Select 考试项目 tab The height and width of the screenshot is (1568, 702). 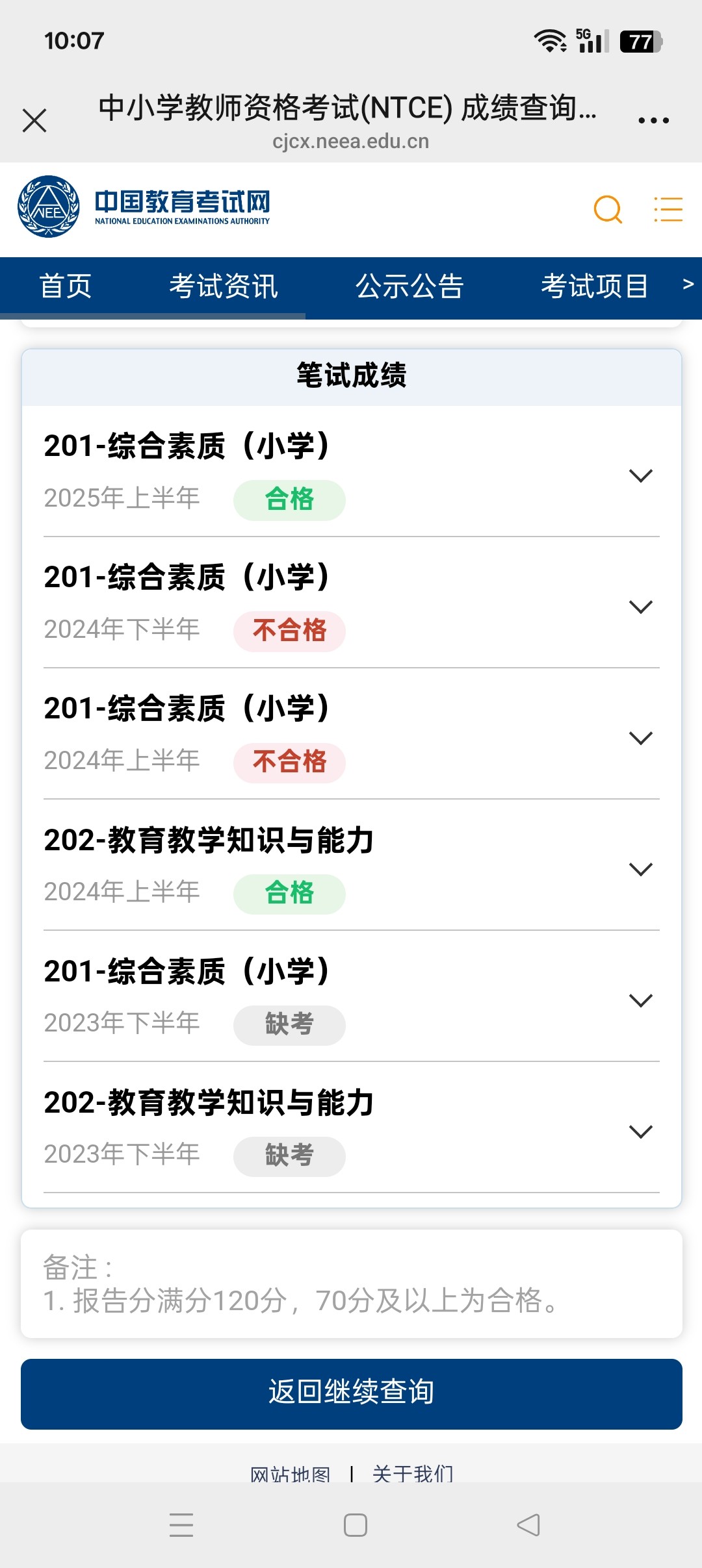[595, 286]
